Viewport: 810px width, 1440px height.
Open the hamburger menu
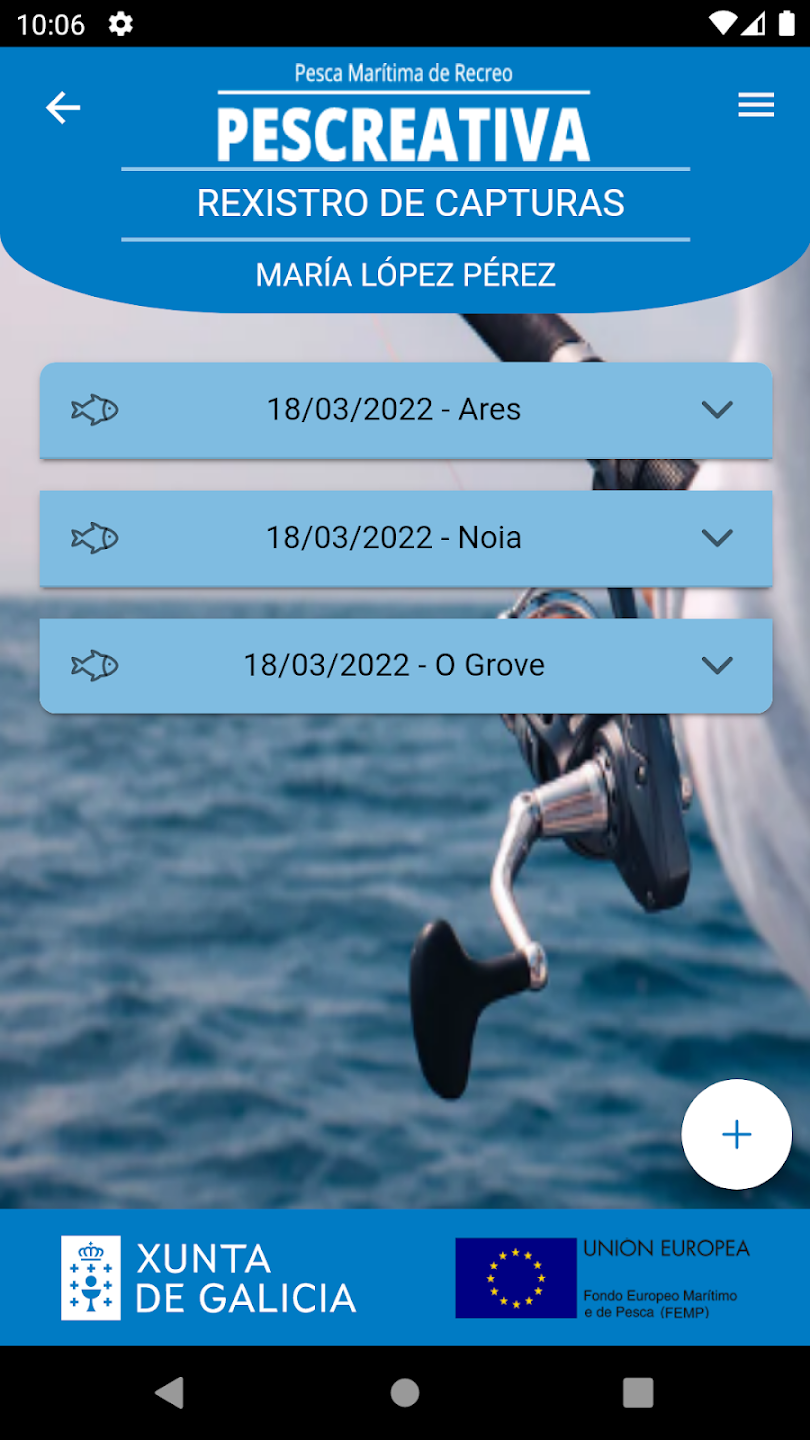756,105
